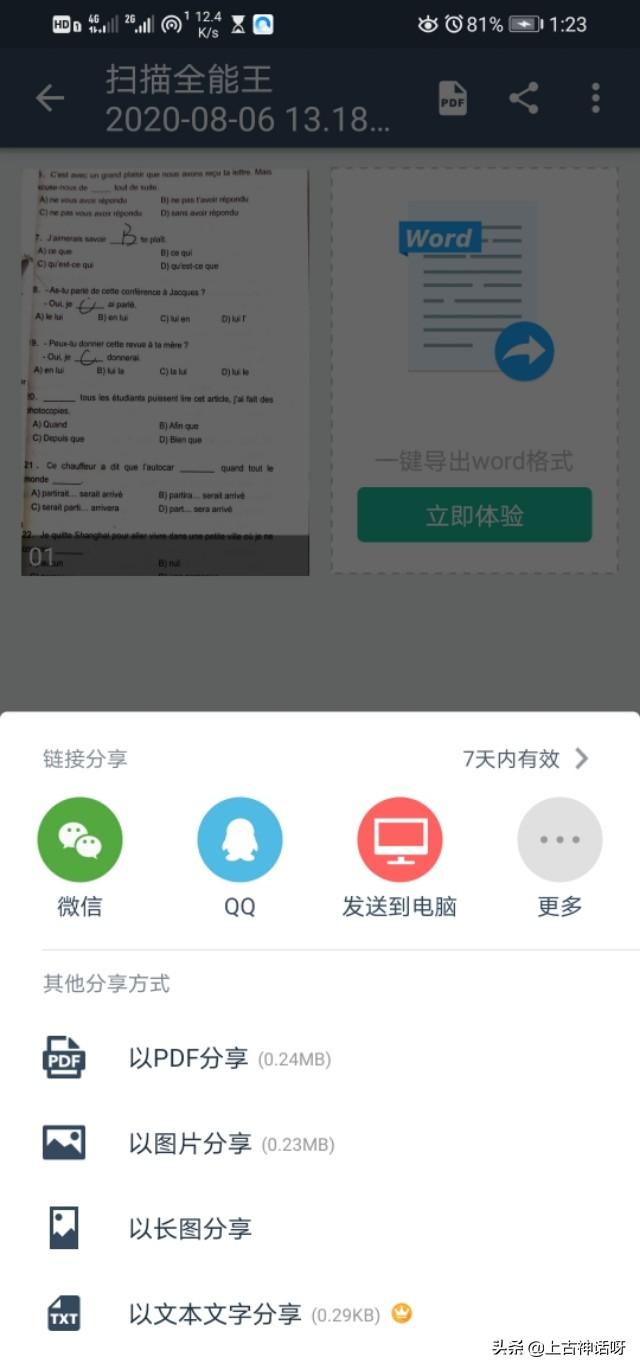Open 更多 sharing options

click(x=560, y=840)
